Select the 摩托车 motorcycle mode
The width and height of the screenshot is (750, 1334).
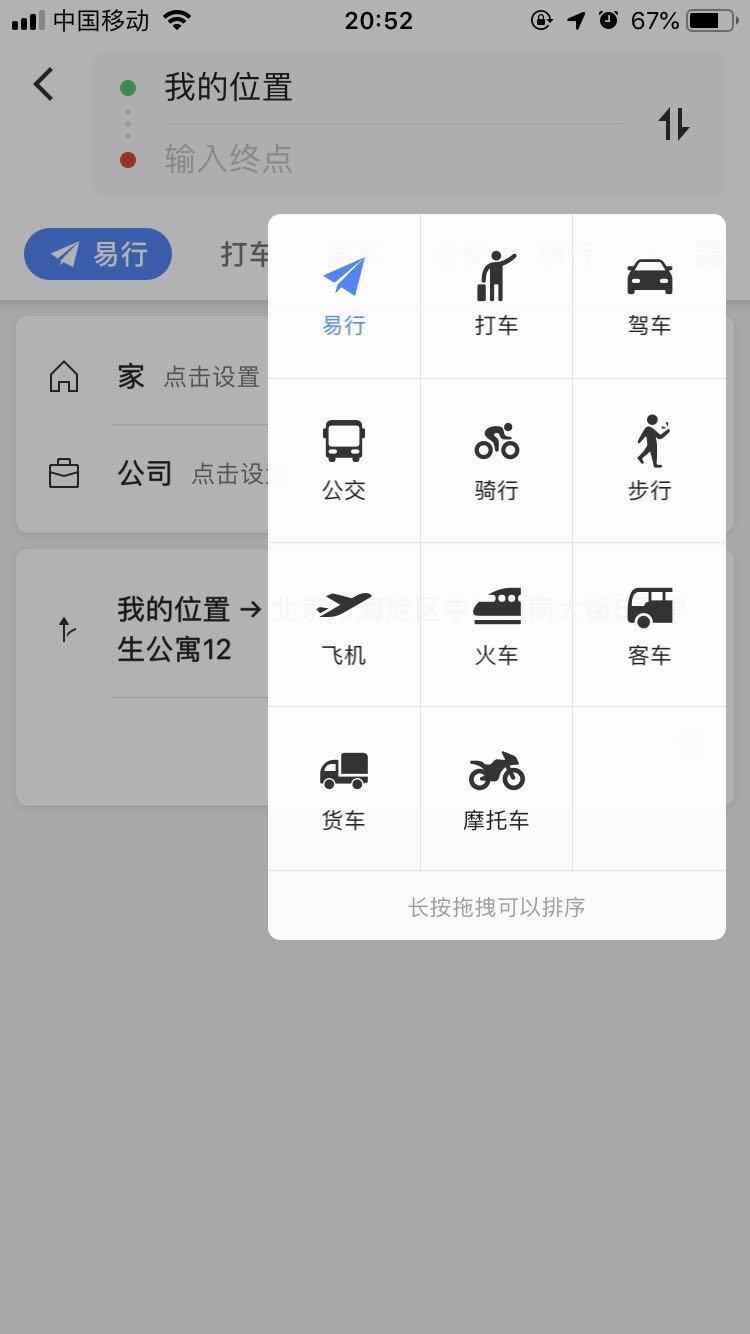pyautogui.click(x=496, y=790)
